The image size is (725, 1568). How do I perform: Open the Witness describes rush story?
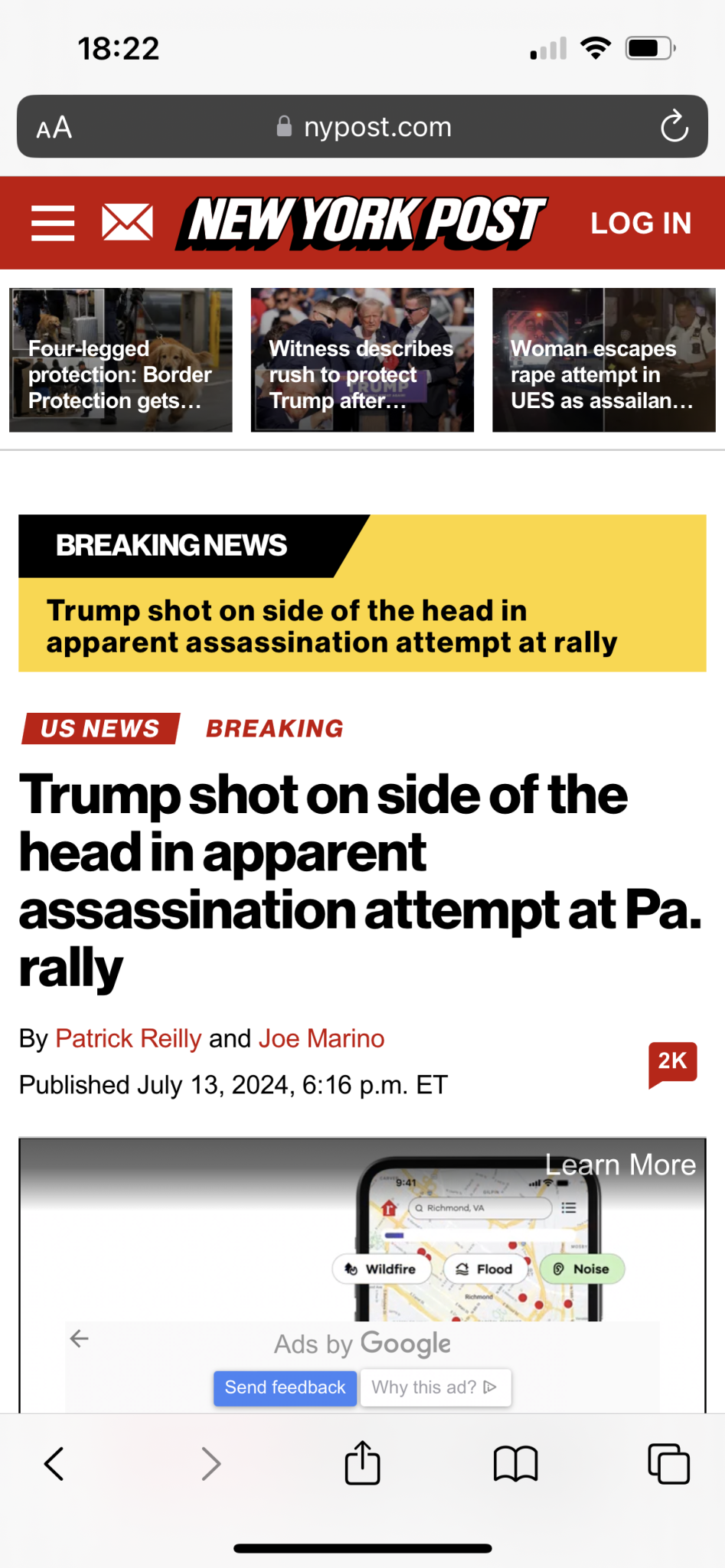pyautogui.click(x=362, y=360)
